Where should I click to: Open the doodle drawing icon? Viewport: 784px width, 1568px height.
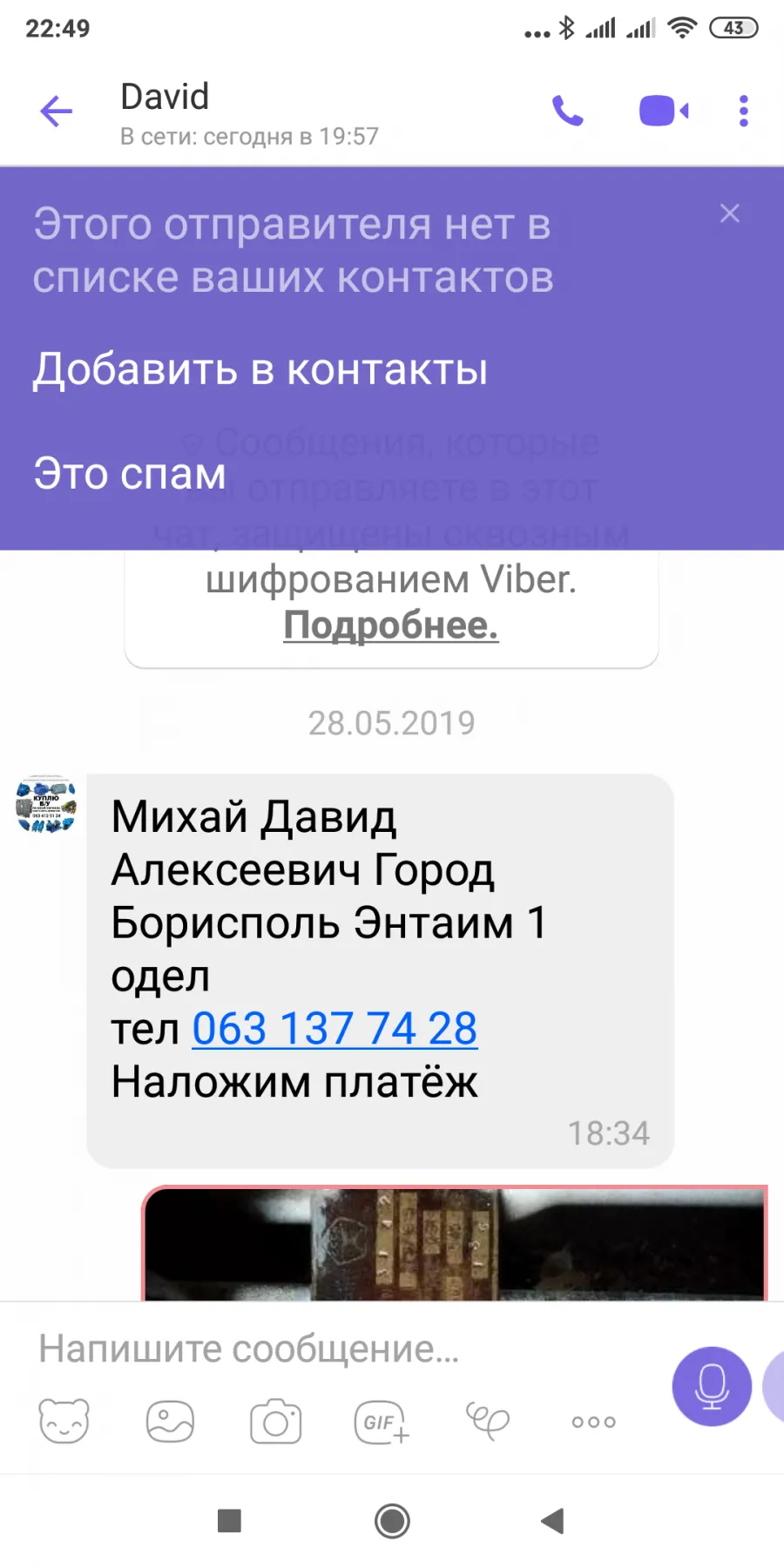(x=488, y=1422)
